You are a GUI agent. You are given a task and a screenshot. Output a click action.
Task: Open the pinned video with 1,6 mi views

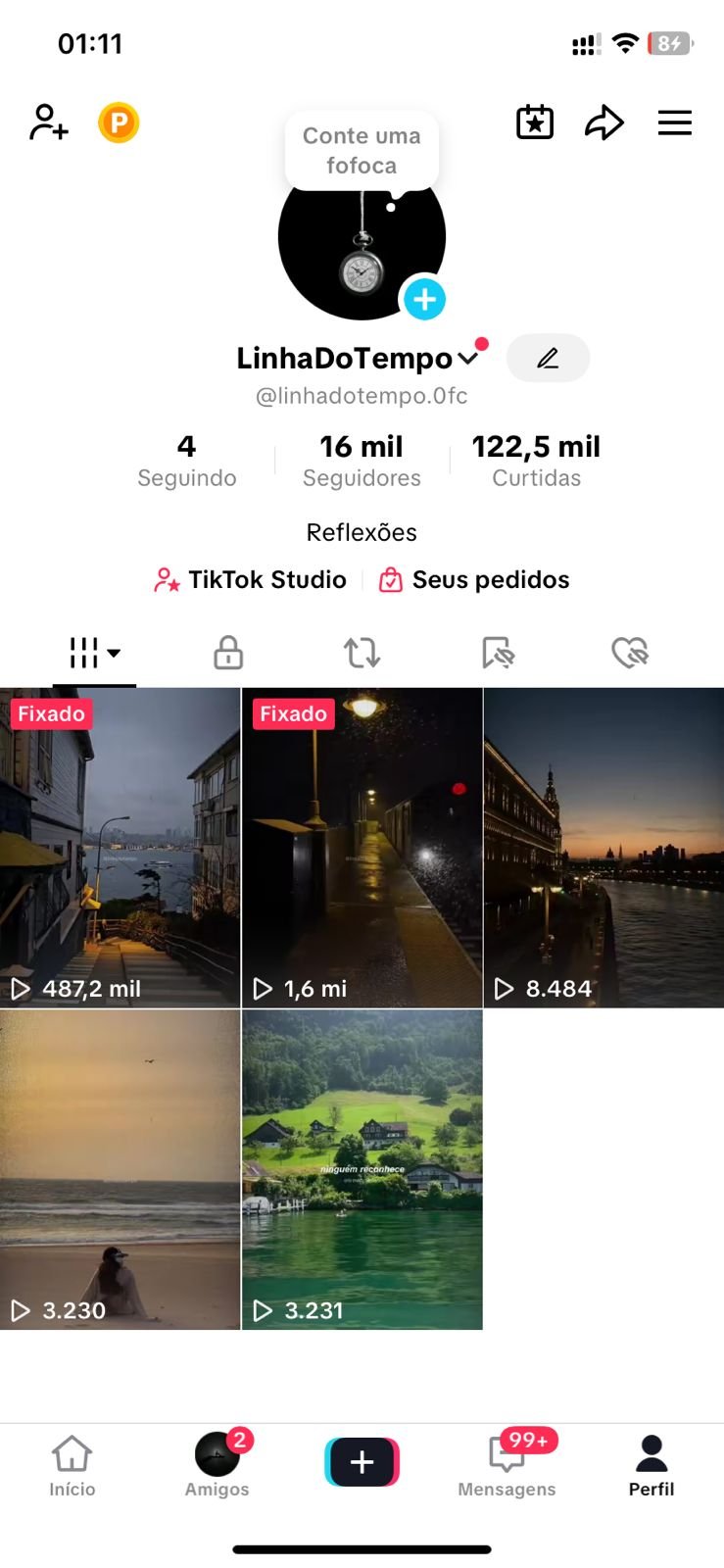[362, 848]
